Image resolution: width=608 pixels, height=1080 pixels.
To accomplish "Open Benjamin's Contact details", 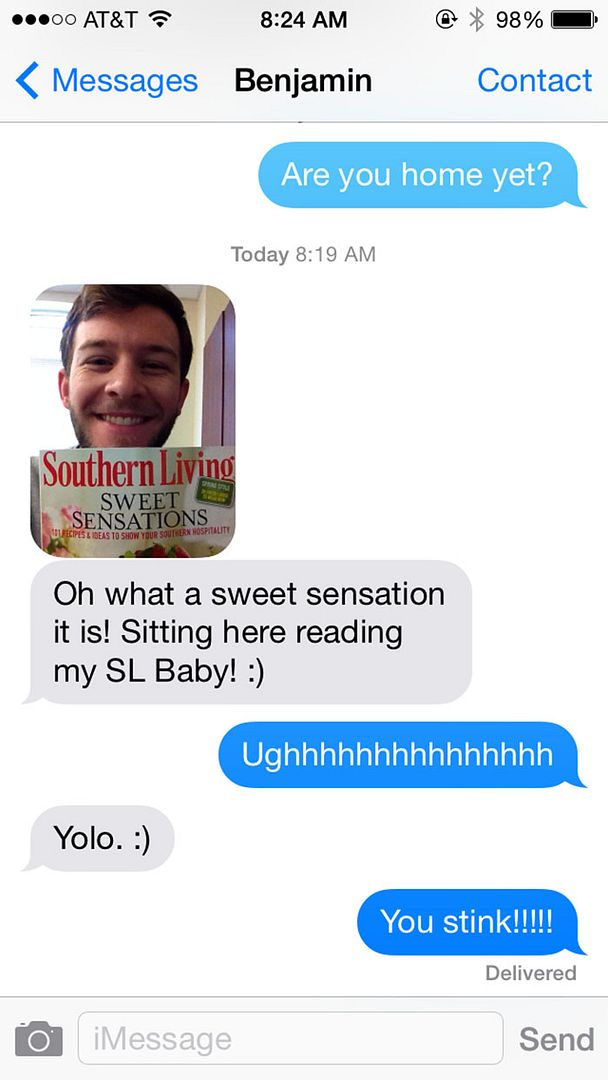I will pyautogui.click(x=534, y=81).
